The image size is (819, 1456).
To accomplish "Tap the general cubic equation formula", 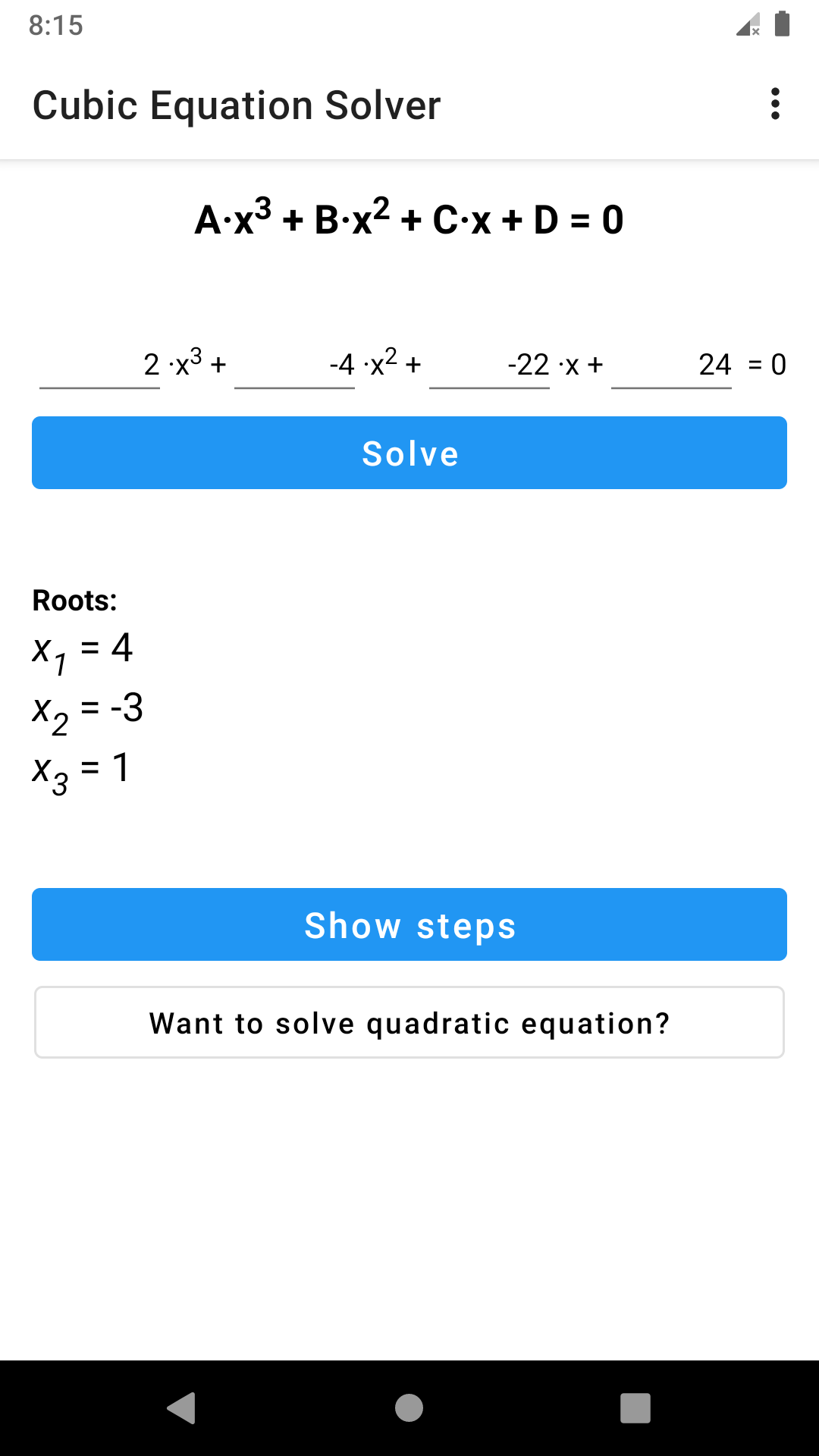I will pyautogui.click(x=408, y=218).
